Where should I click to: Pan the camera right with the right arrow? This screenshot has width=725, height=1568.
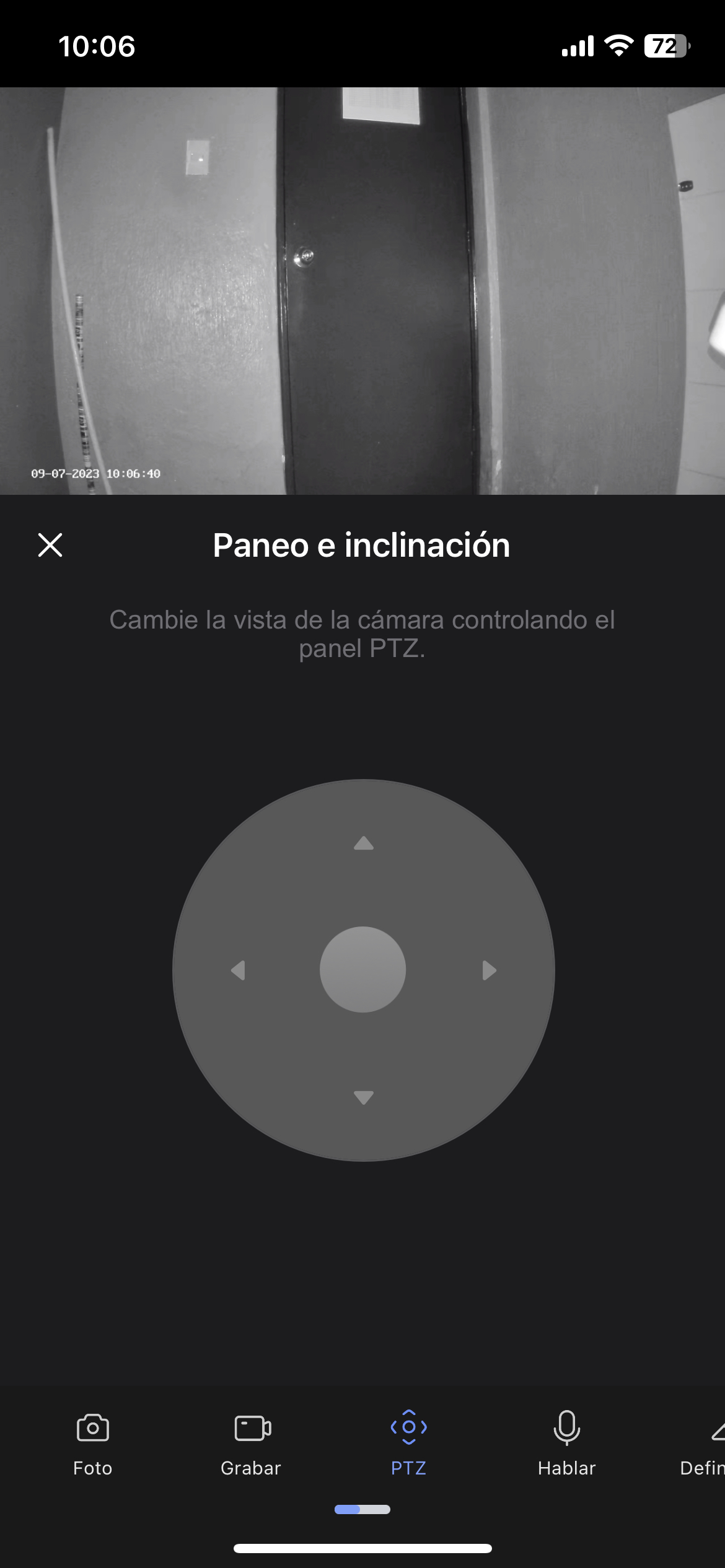coord(489,970)
